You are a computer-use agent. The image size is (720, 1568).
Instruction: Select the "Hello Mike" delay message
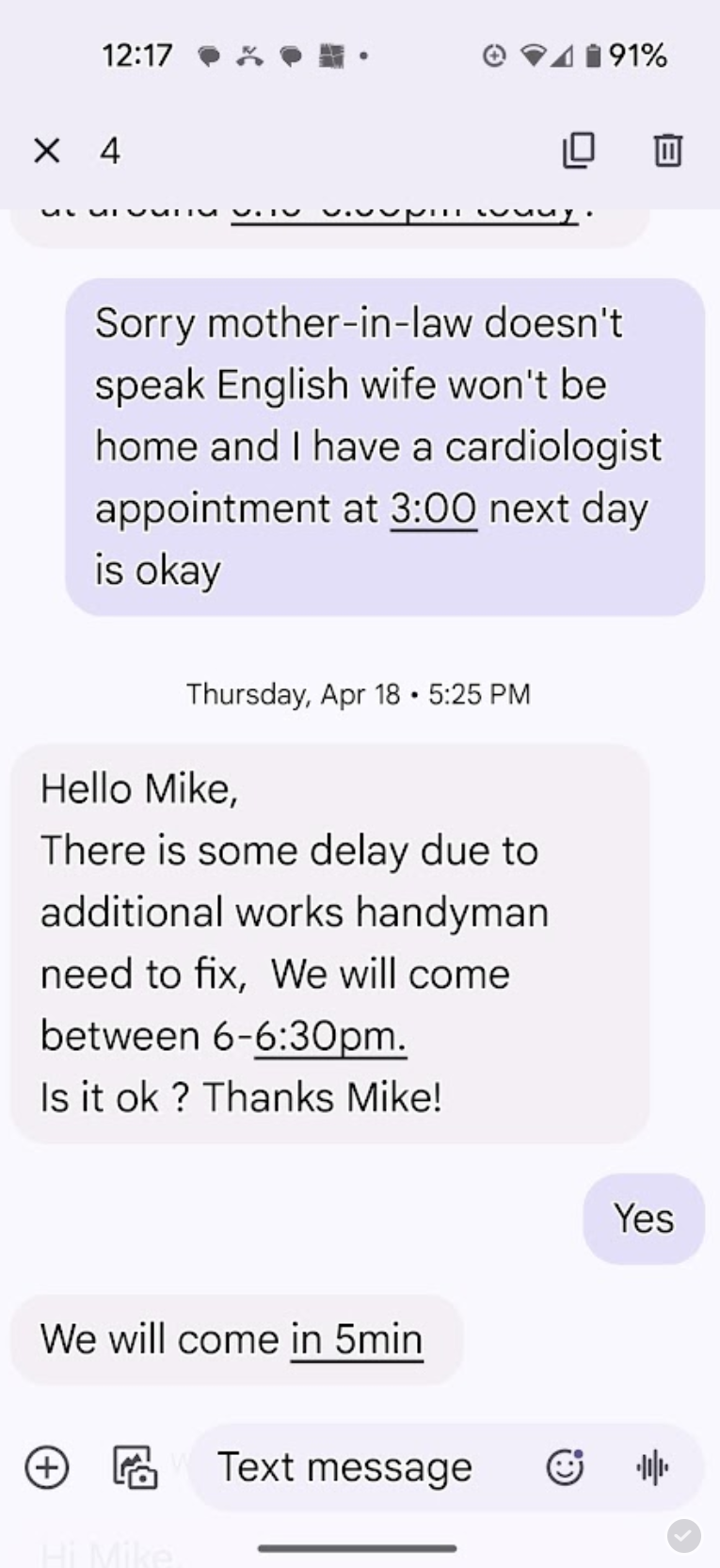[329, 943]
